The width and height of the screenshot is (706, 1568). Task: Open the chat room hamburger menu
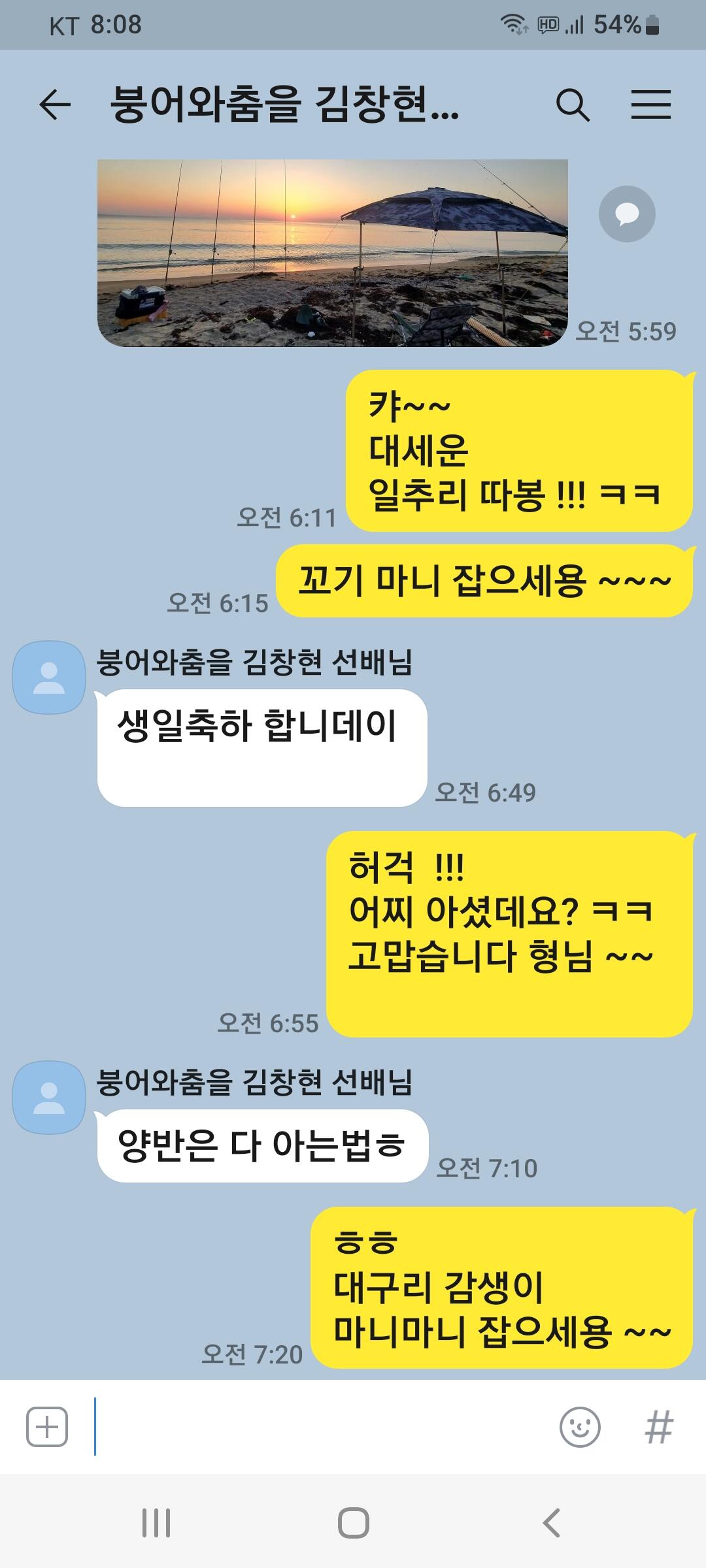[x=651, y=105]
